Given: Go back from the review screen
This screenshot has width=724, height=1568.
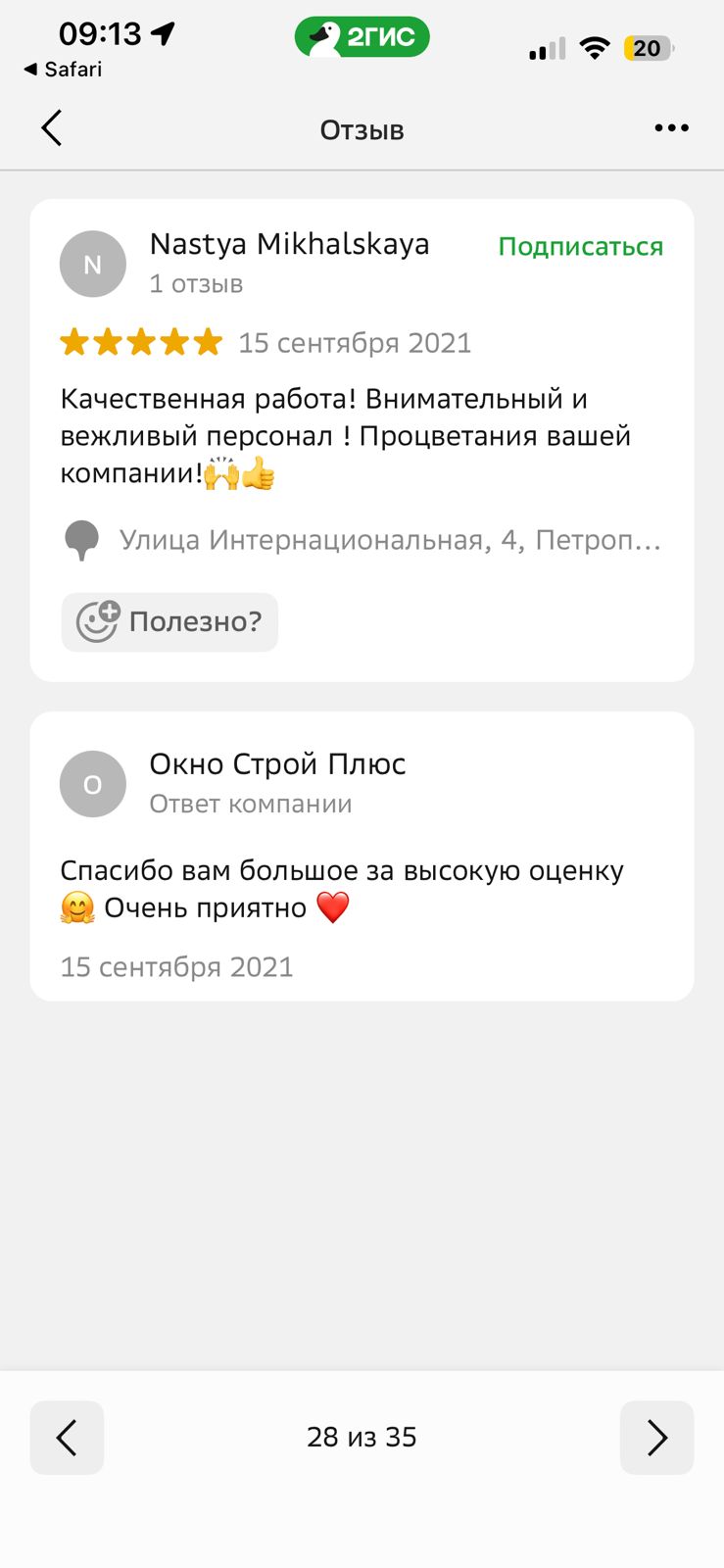Looking at the screenshot, I should pos(52,128).
